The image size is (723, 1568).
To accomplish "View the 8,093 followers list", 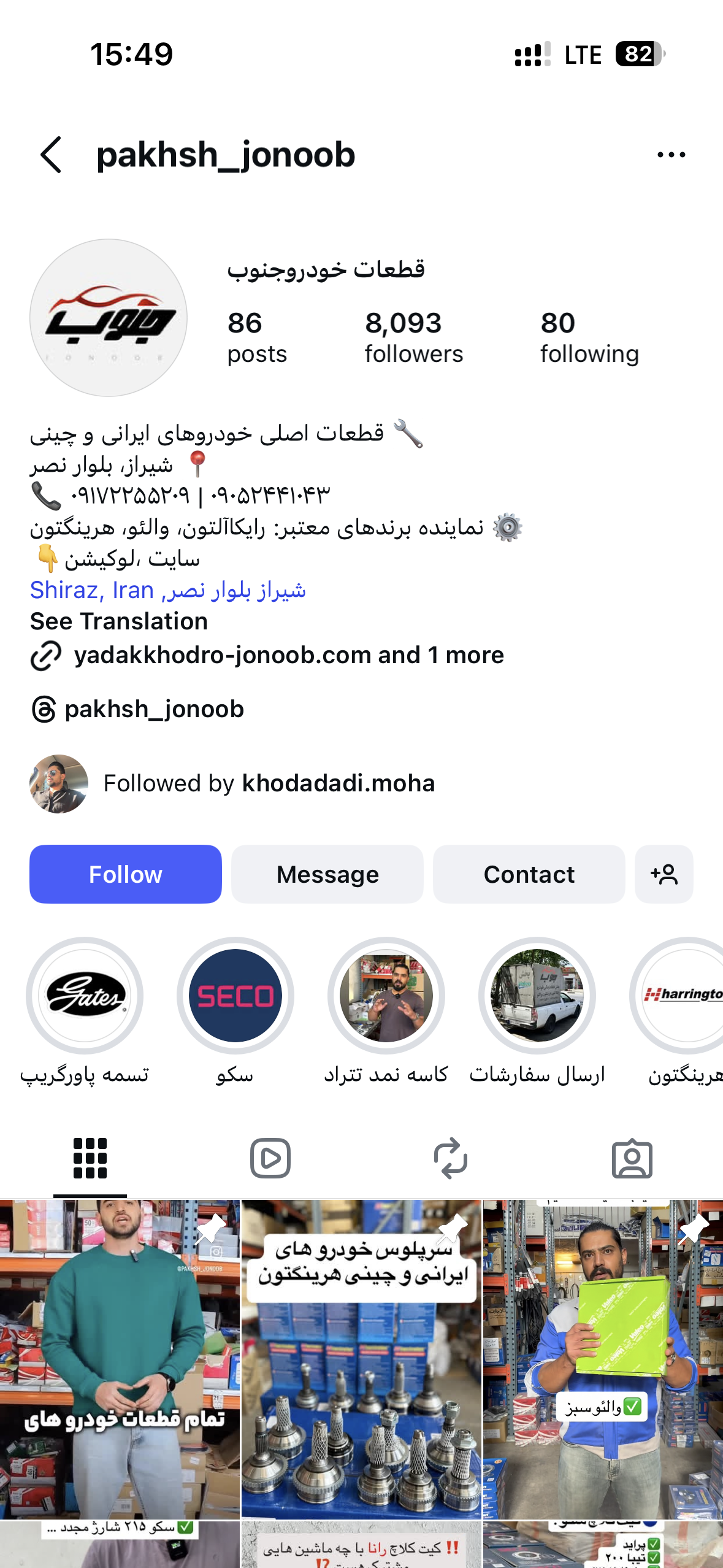I will 414,338.
